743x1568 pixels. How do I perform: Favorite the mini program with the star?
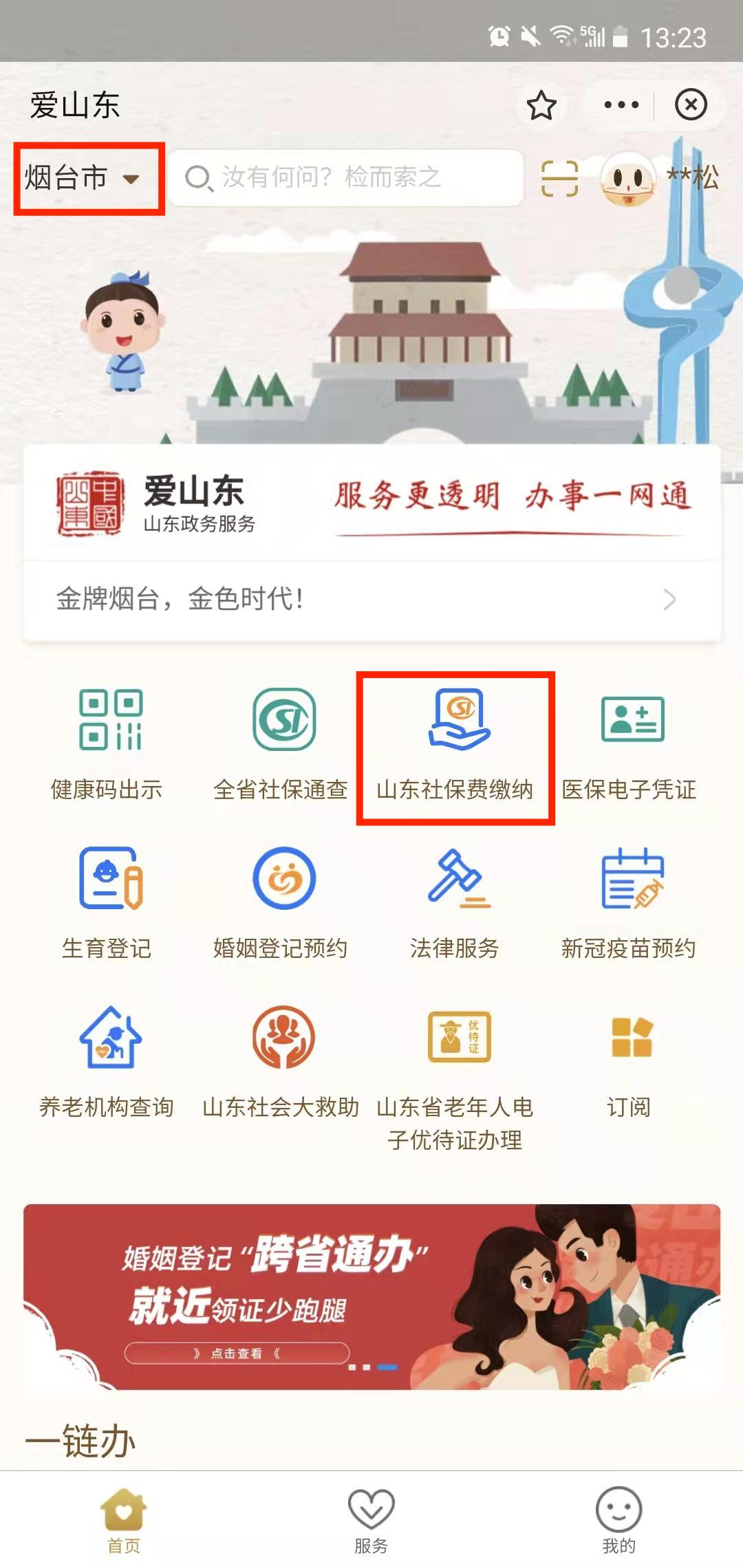541,105
